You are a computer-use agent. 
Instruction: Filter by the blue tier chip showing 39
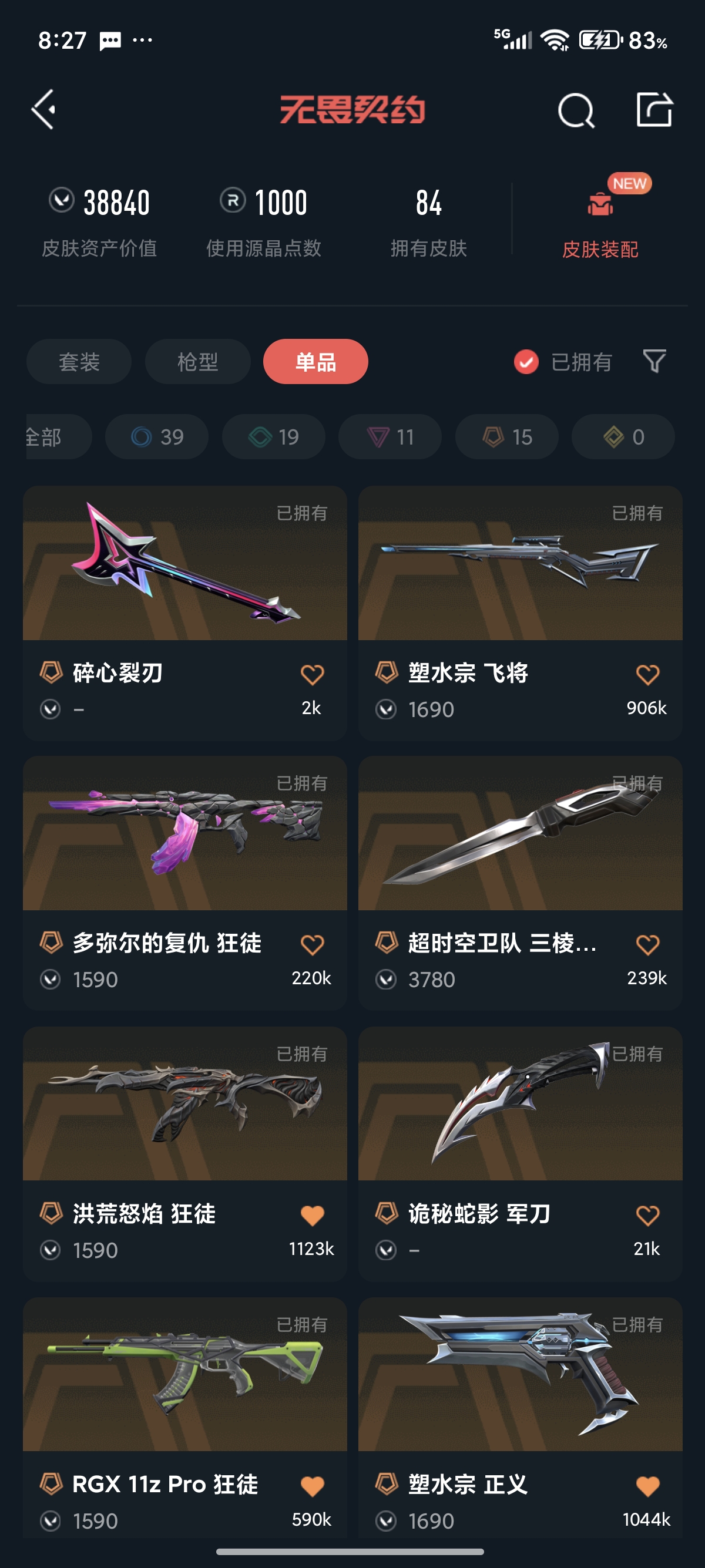156,437
